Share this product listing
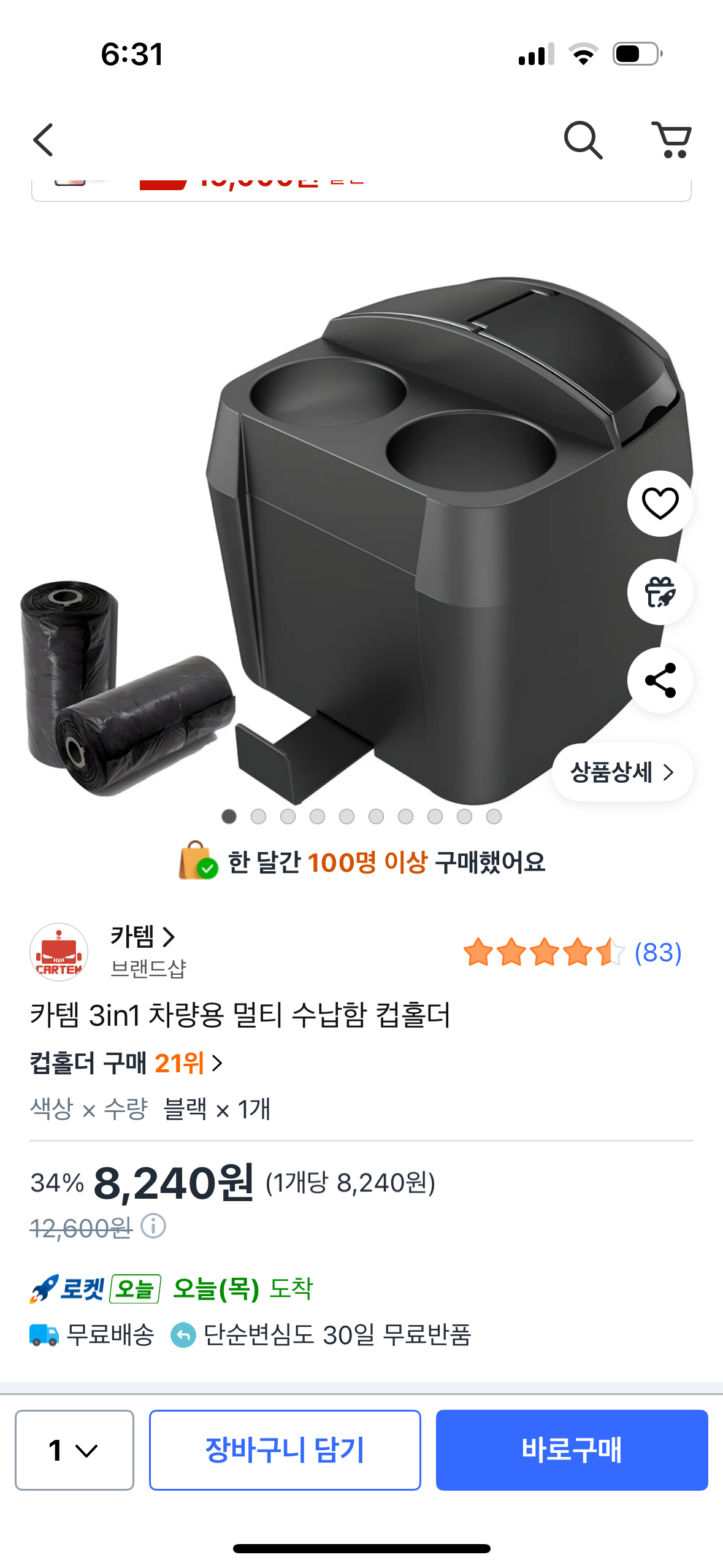Screen dimensions: 723x1568 point(660,680)
